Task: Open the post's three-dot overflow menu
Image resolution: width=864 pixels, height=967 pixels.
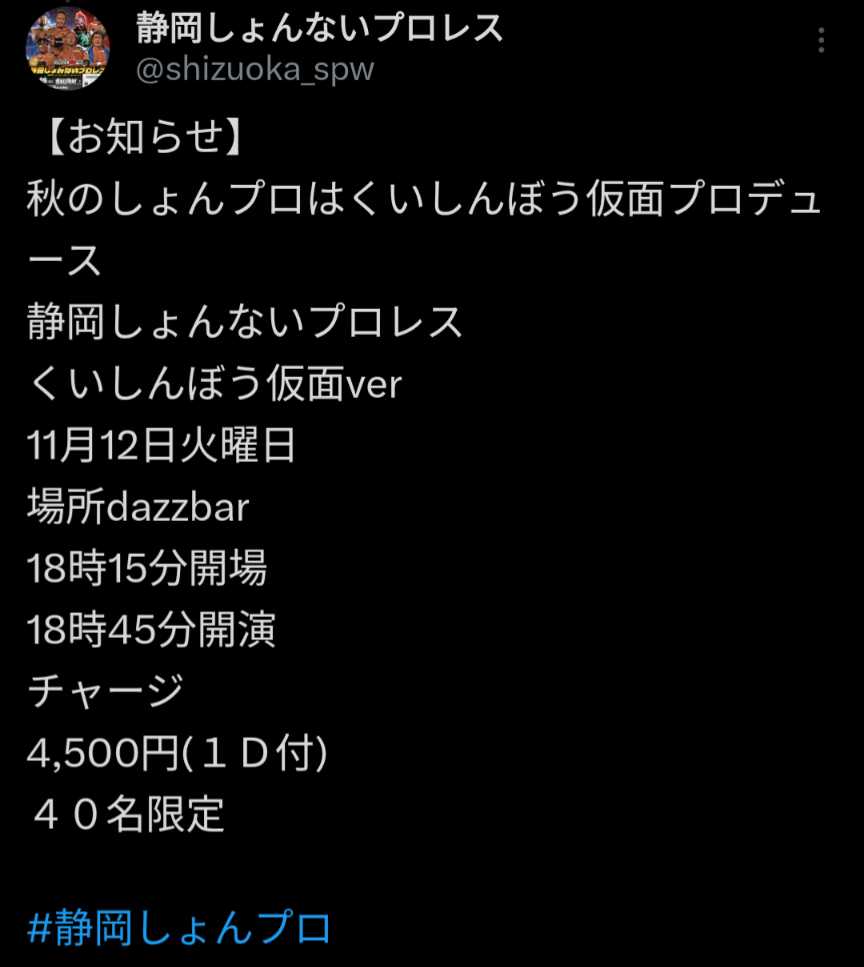Action: pyautogui.click(x=821, y=41)
